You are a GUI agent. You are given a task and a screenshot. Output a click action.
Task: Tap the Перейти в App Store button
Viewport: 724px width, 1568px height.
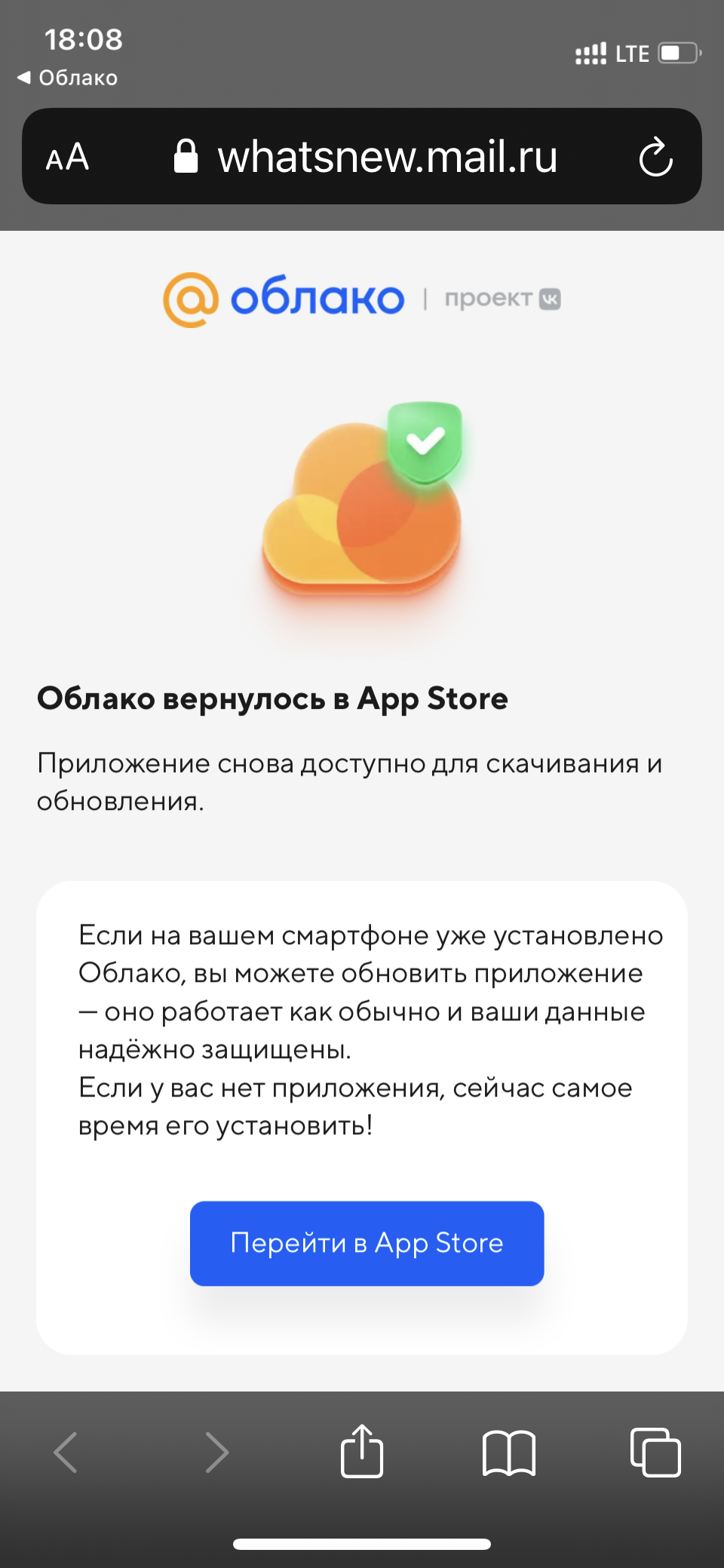367,1243
